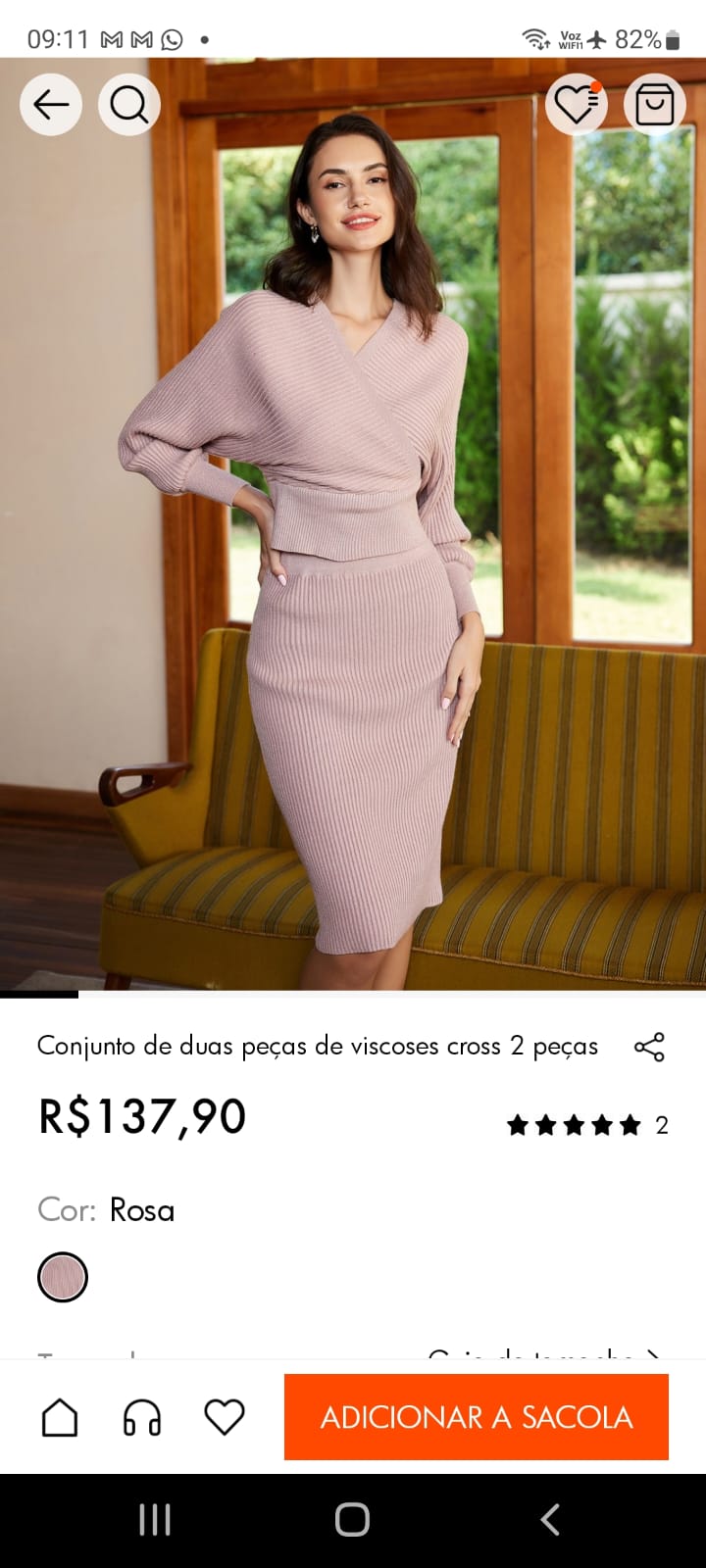Open the shopping bag

click(654, 104)
